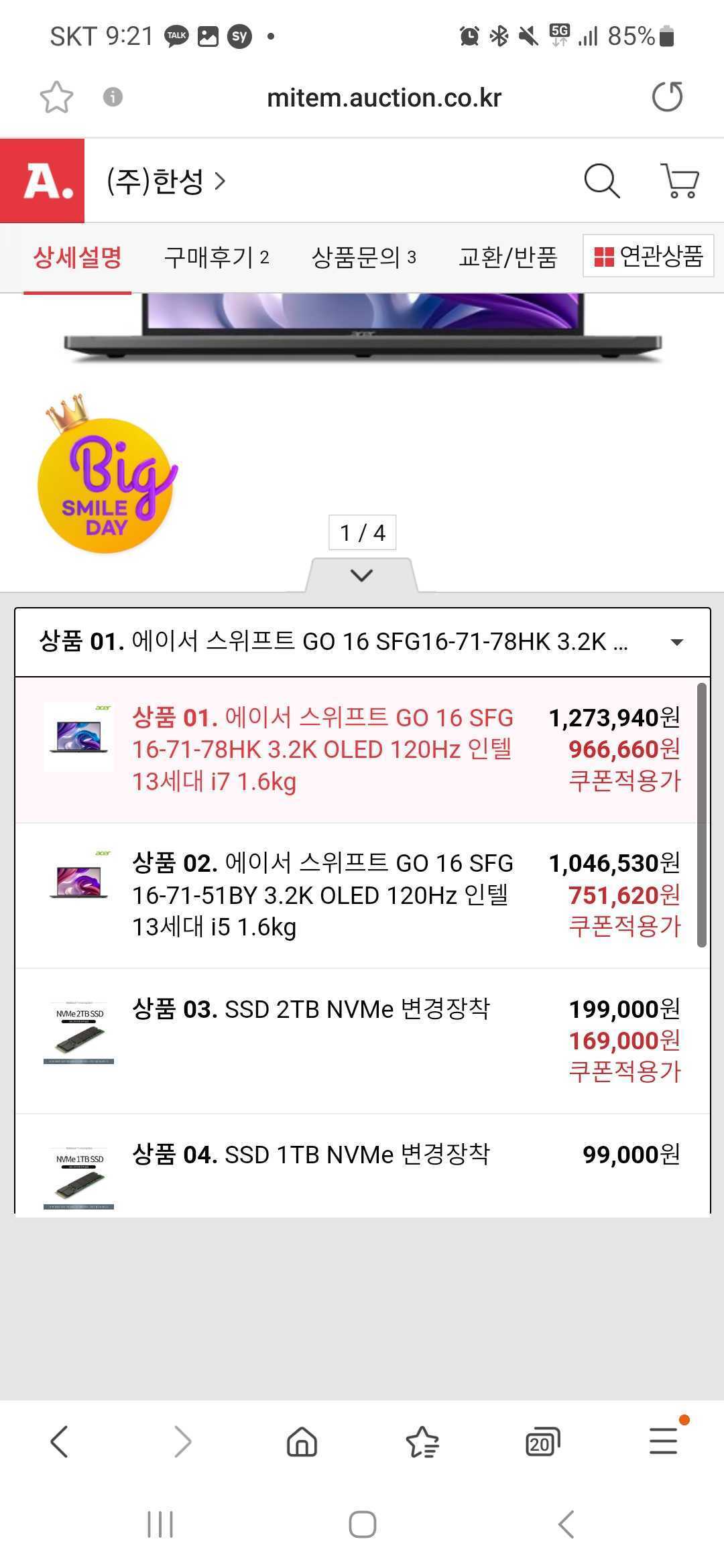Viewport: 724px width, 1568px height.
Task: Bookmark the page with the star icon
Action: [x=57, y=96]
